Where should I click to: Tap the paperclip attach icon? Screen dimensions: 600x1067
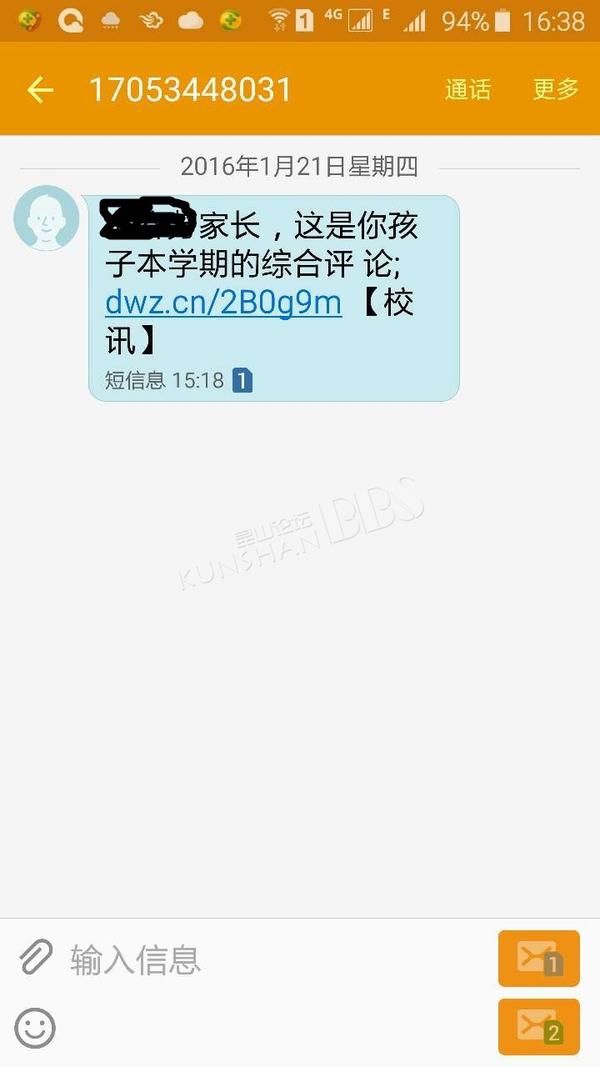tap(35, 956)
